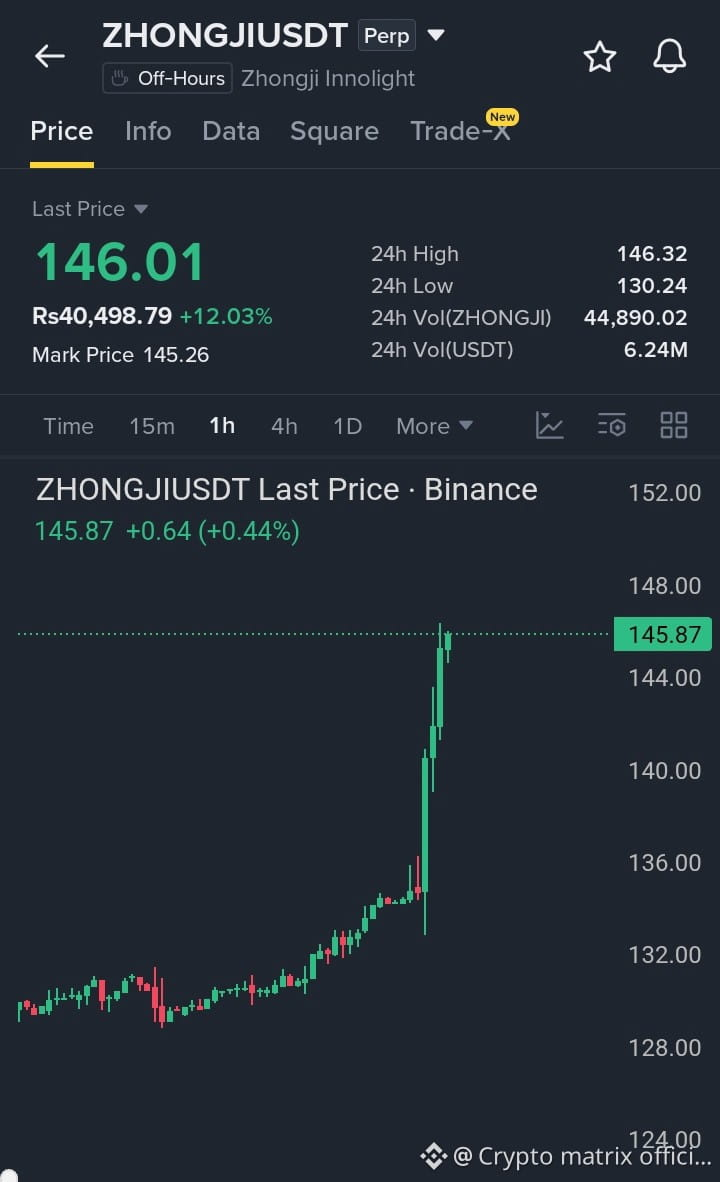Open the chart drawing tools icon

pos(550,425)
